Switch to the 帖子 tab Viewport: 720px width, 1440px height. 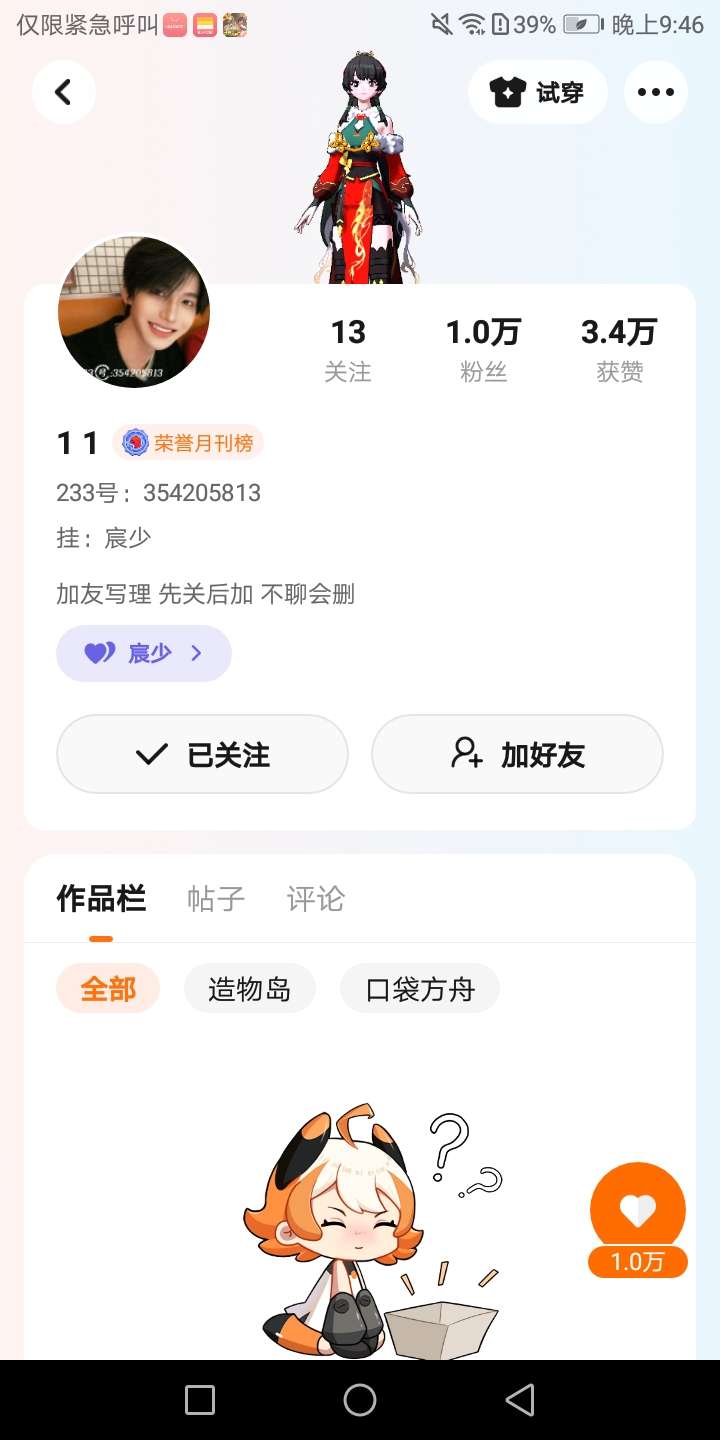(216, 899)
